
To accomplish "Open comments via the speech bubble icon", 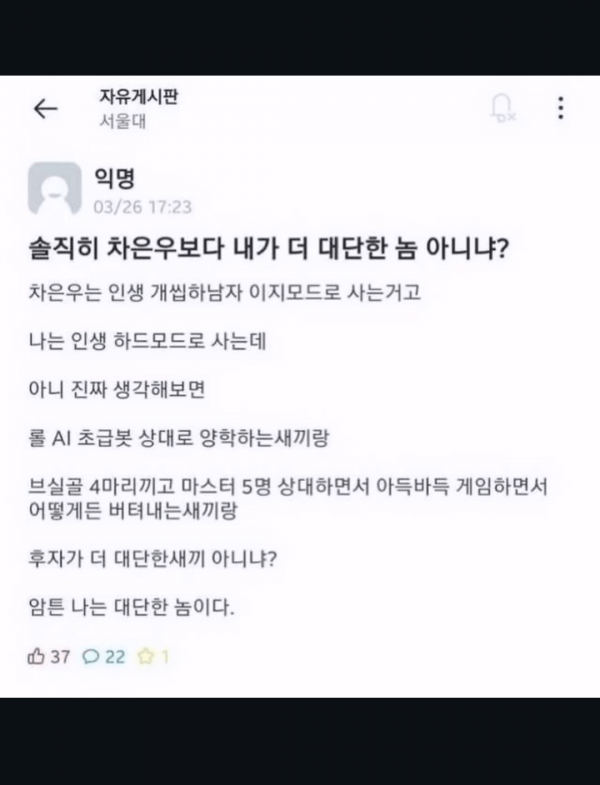I will (x=89, y=657).
